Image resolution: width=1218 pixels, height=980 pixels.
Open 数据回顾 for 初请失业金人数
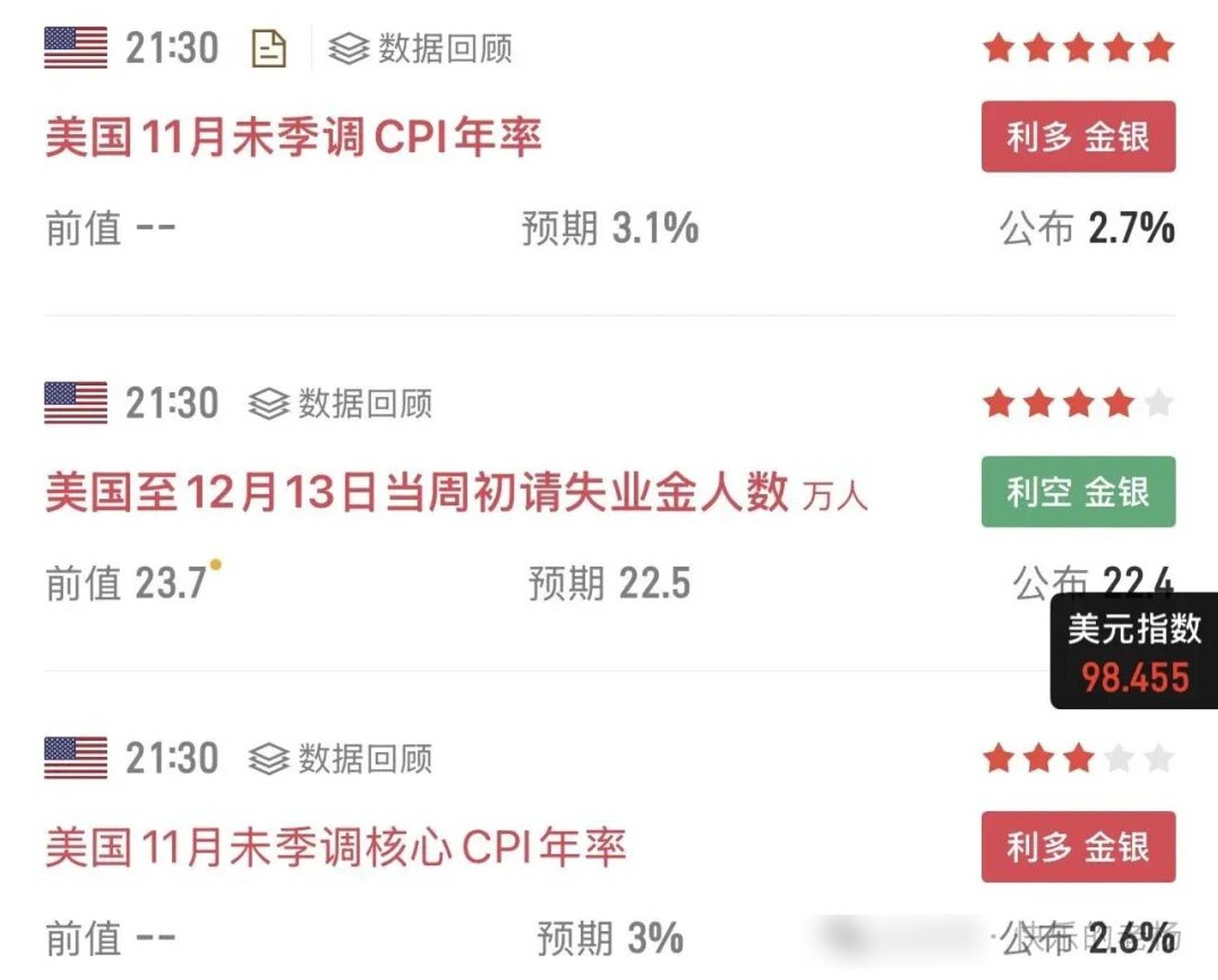(340, 403)
